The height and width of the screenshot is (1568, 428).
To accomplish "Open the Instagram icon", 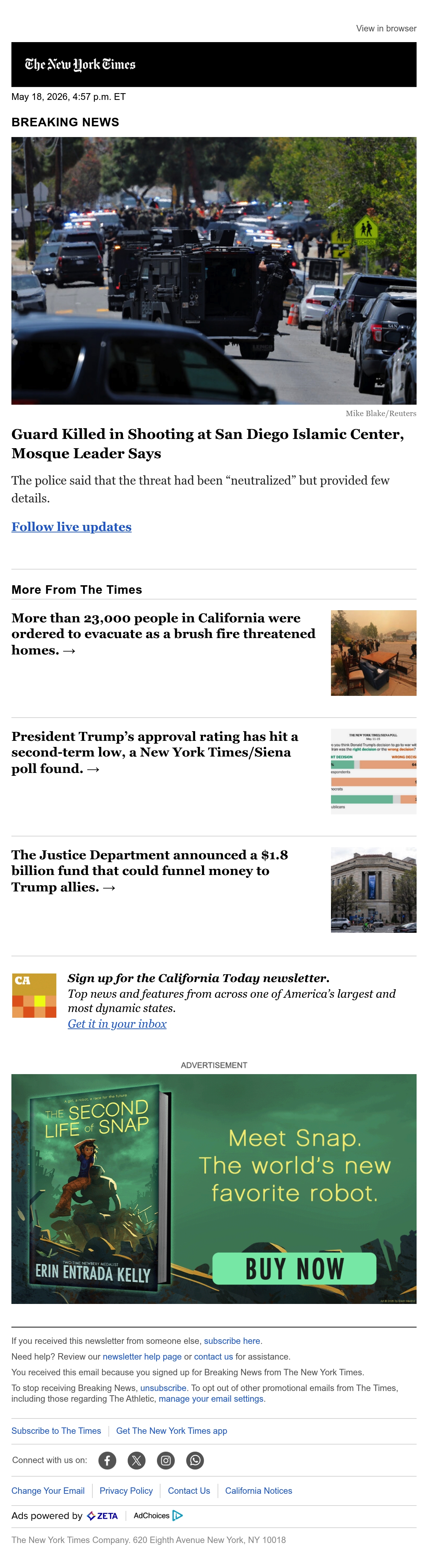I will pos(166,1460).
